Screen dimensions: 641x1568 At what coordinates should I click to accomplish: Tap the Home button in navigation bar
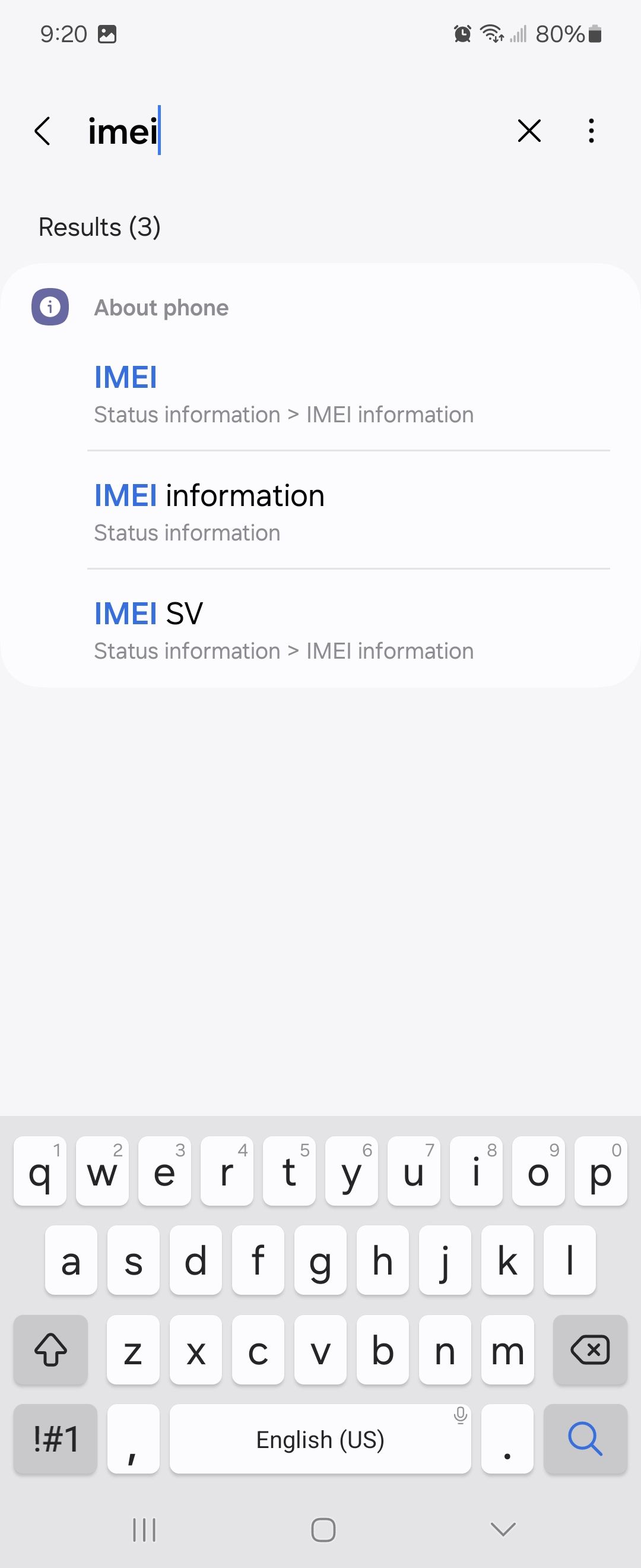point(323,1529)
